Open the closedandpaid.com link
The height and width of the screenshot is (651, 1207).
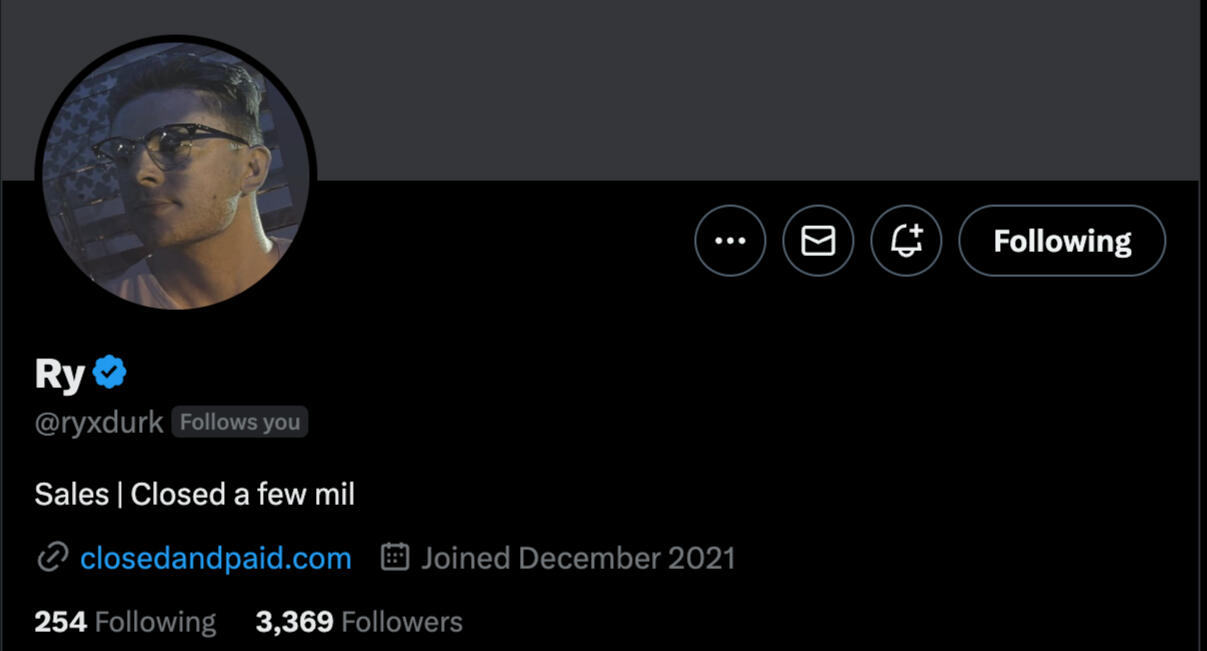tap(215, 558)
